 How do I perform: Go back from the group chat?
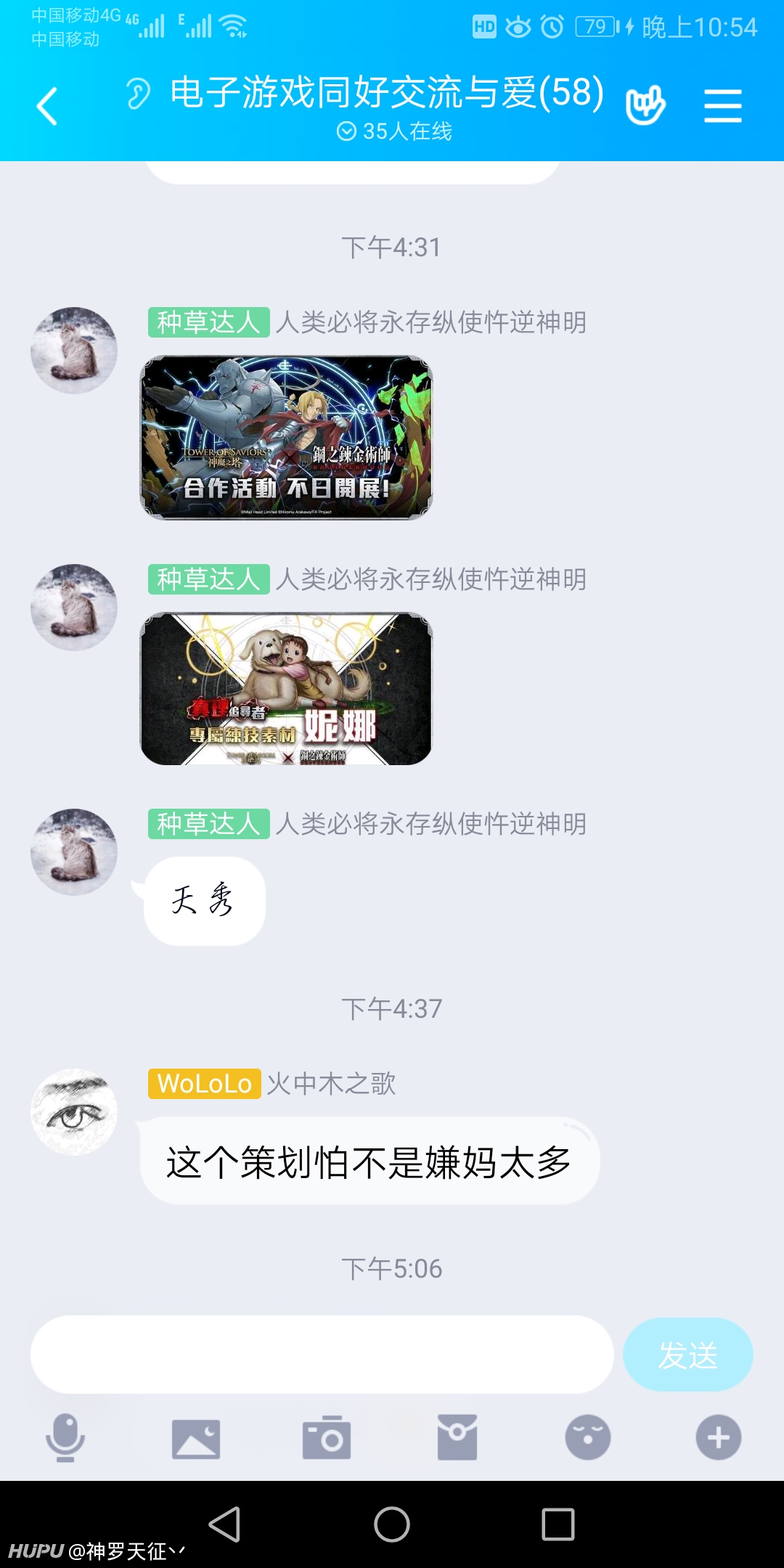47,106
